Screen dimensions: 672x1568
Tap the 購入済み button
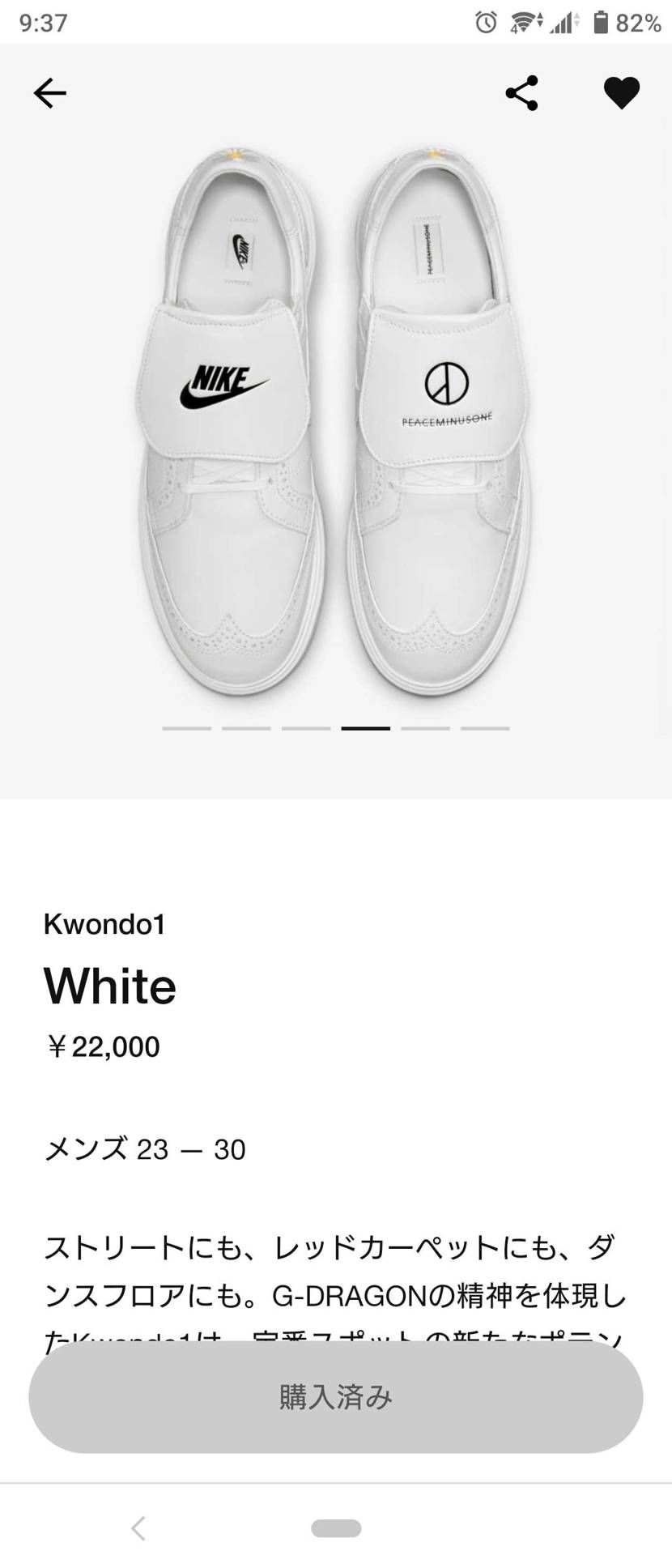[335, 1396]
